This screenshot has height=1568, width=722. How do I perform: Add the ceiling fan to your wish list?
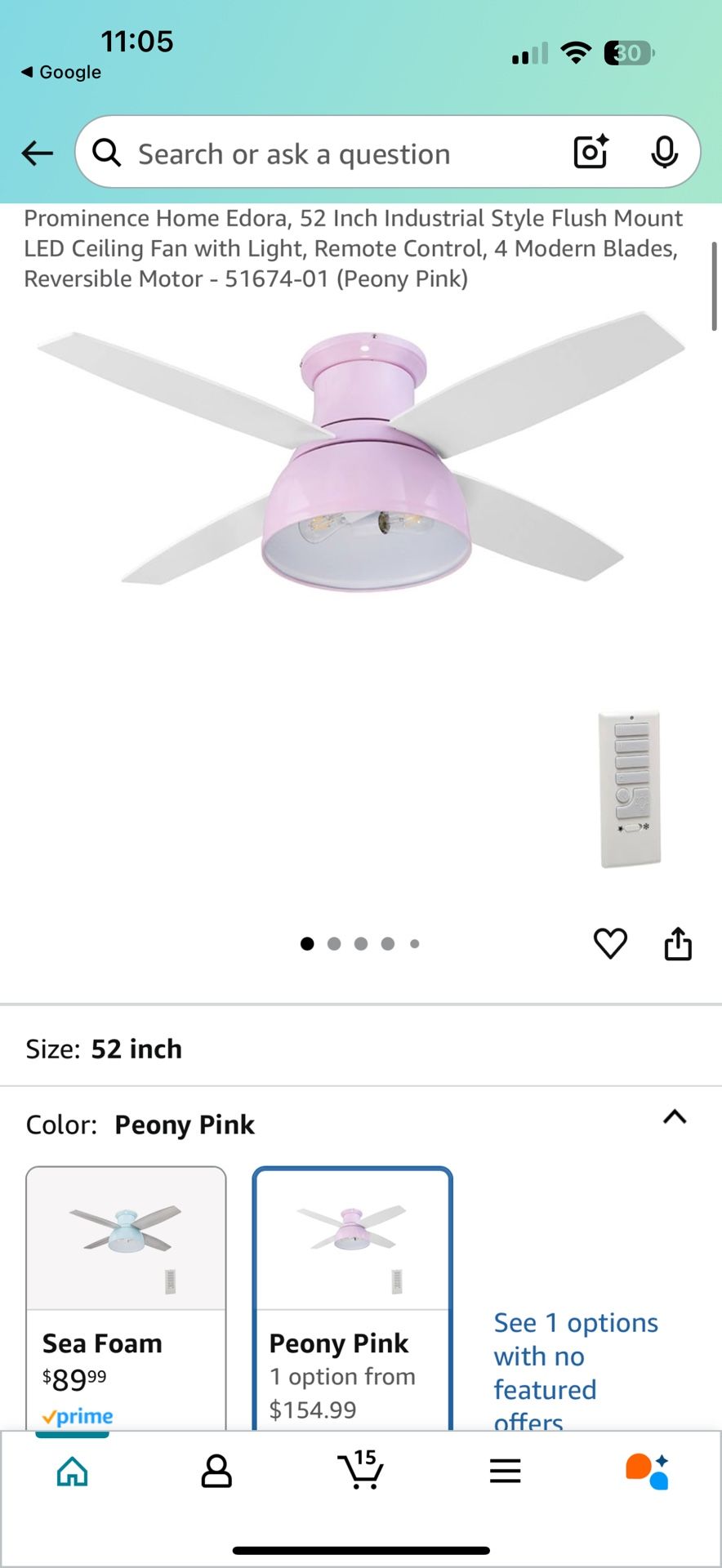610,943
